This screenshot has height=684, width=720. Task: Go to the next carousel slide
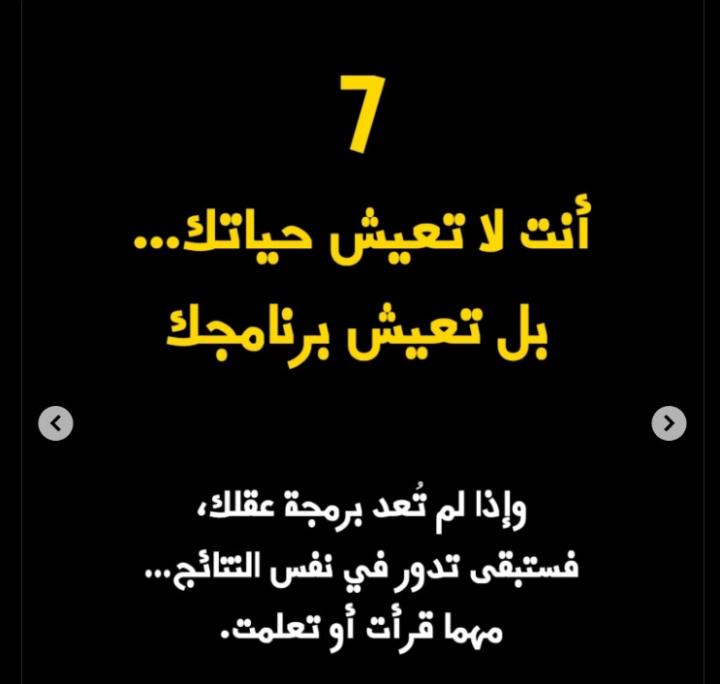pos(669,423)
